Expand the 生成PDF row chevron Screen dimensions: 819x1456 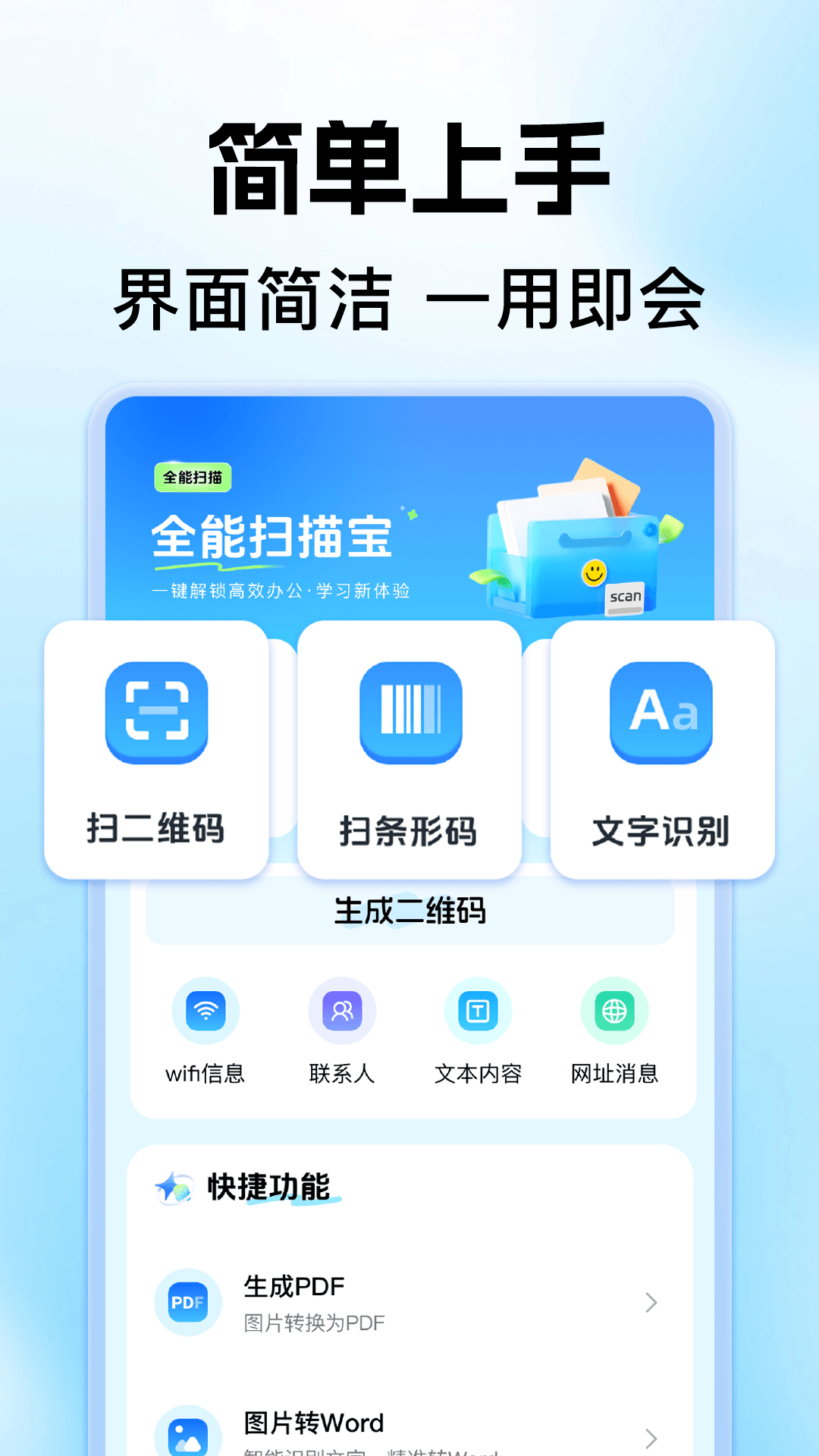tap(651, 1302)
